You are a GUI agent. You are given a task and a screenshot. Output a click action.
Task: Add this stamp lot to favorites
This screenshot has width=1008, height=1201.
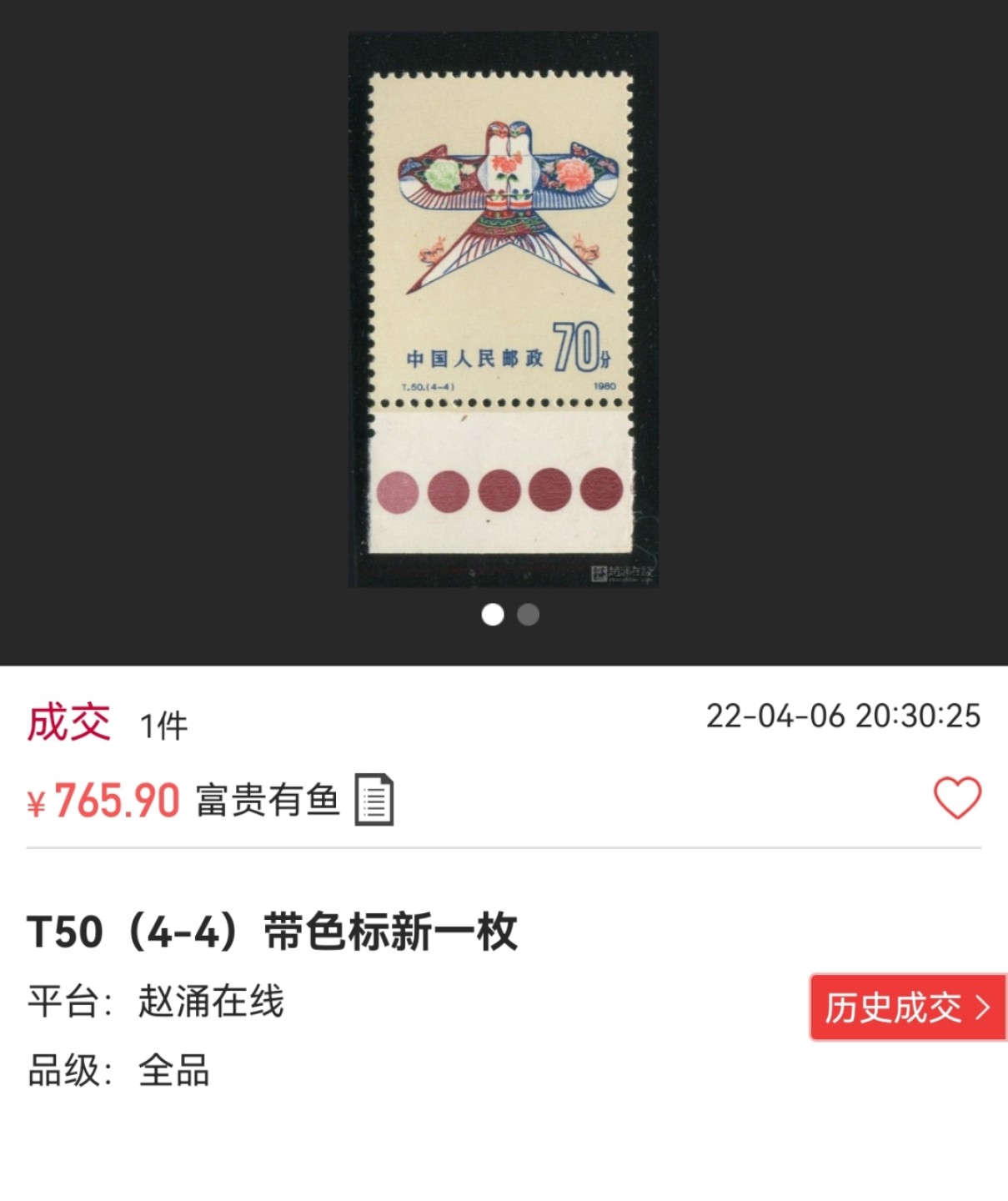point(957,798)
